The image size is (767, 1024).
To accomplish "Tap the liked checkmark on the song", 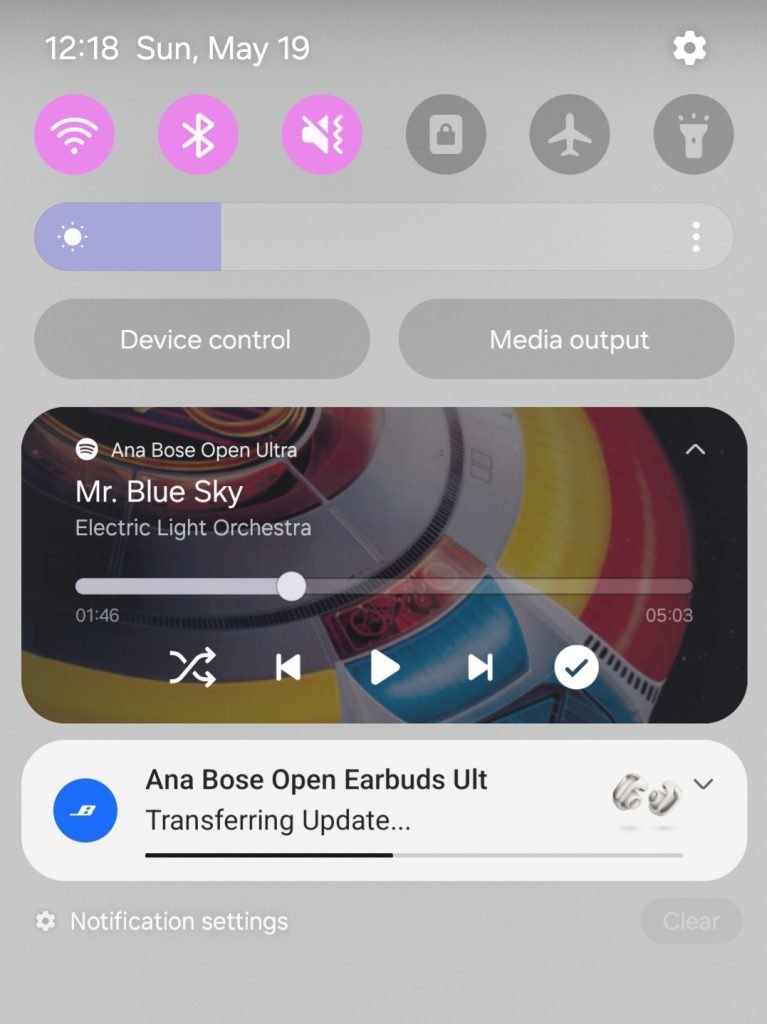I will (x=577, y=667).
